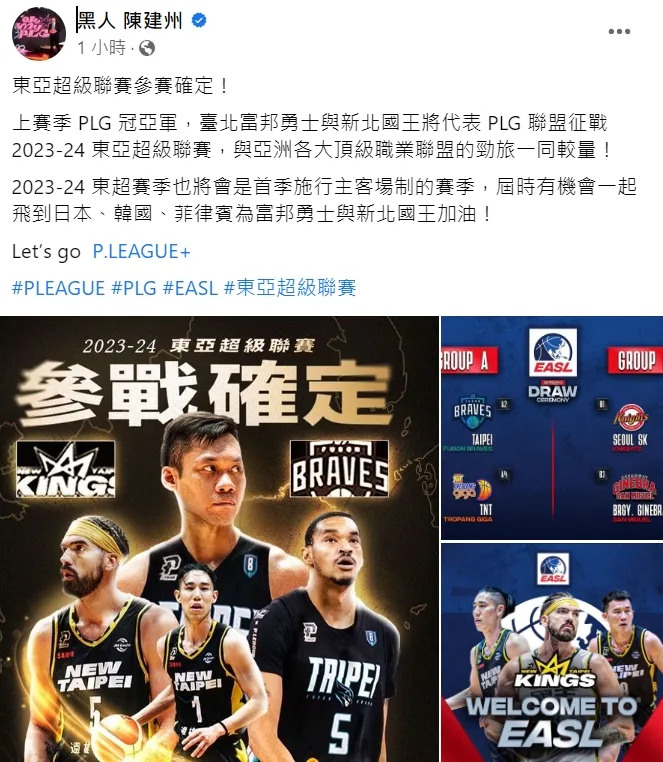
Task: Open the post's three-dot options menu
Action: point(620,32)
